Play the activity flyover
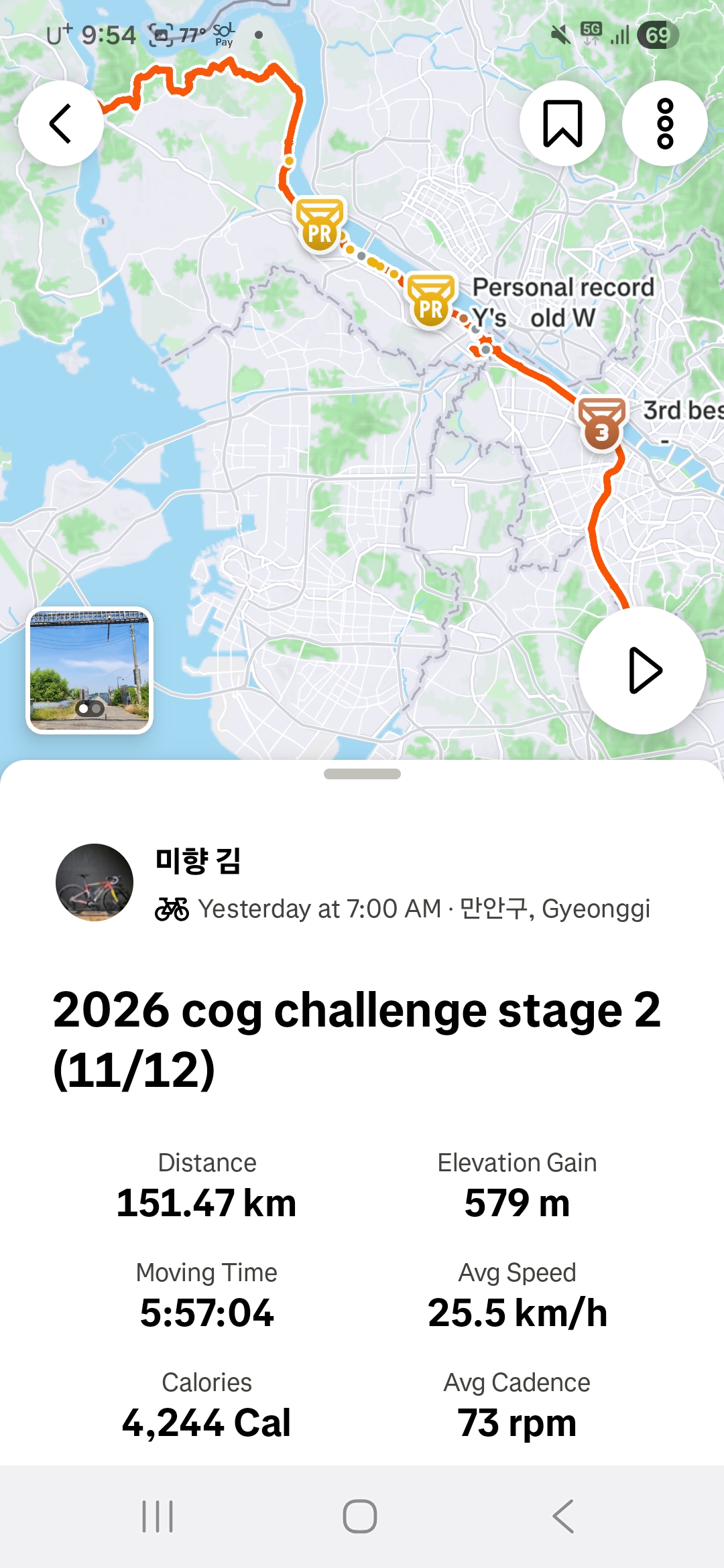This screenshot has width=724, height=1568. point(642,670)
